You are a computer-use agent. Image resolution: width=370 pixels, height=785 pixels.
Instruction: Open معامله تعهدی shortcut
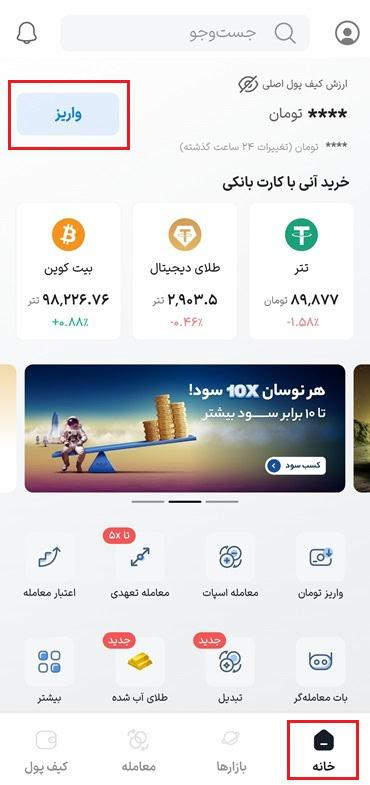140,566
